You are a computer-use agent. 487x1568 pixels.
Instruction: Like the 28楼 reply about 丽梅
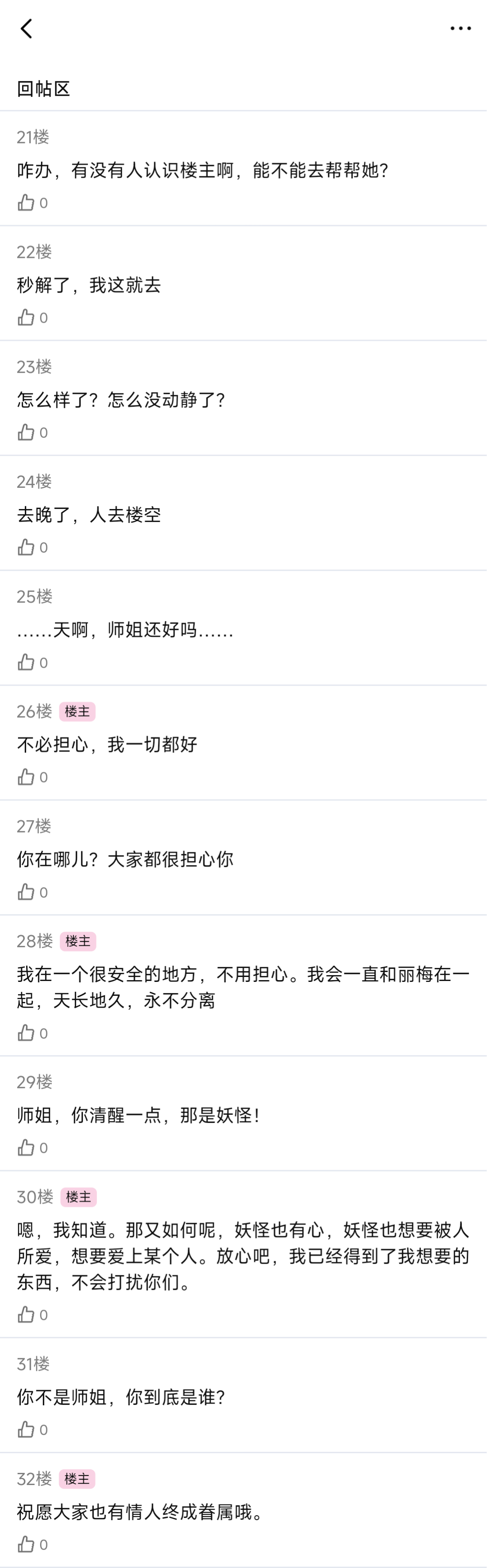click(x=26, y=1034)
